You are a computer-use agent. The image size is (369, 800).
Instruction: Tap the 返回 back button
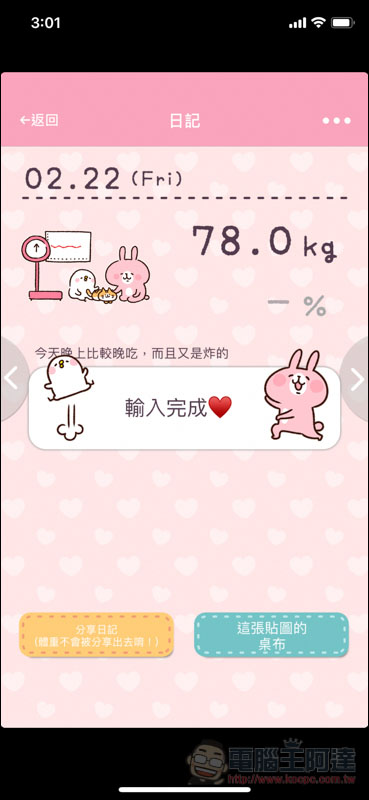39,120
